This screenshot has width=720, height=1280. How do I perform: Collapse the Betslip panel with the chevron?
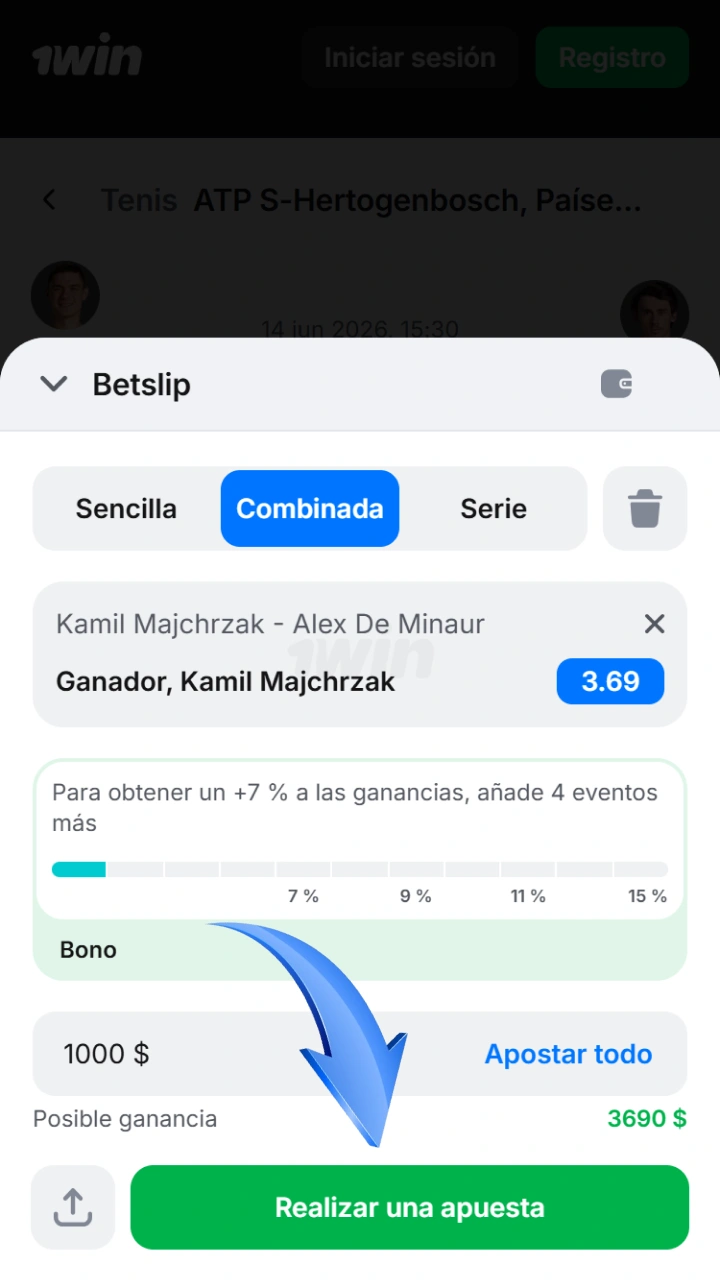tap(53, 384)
